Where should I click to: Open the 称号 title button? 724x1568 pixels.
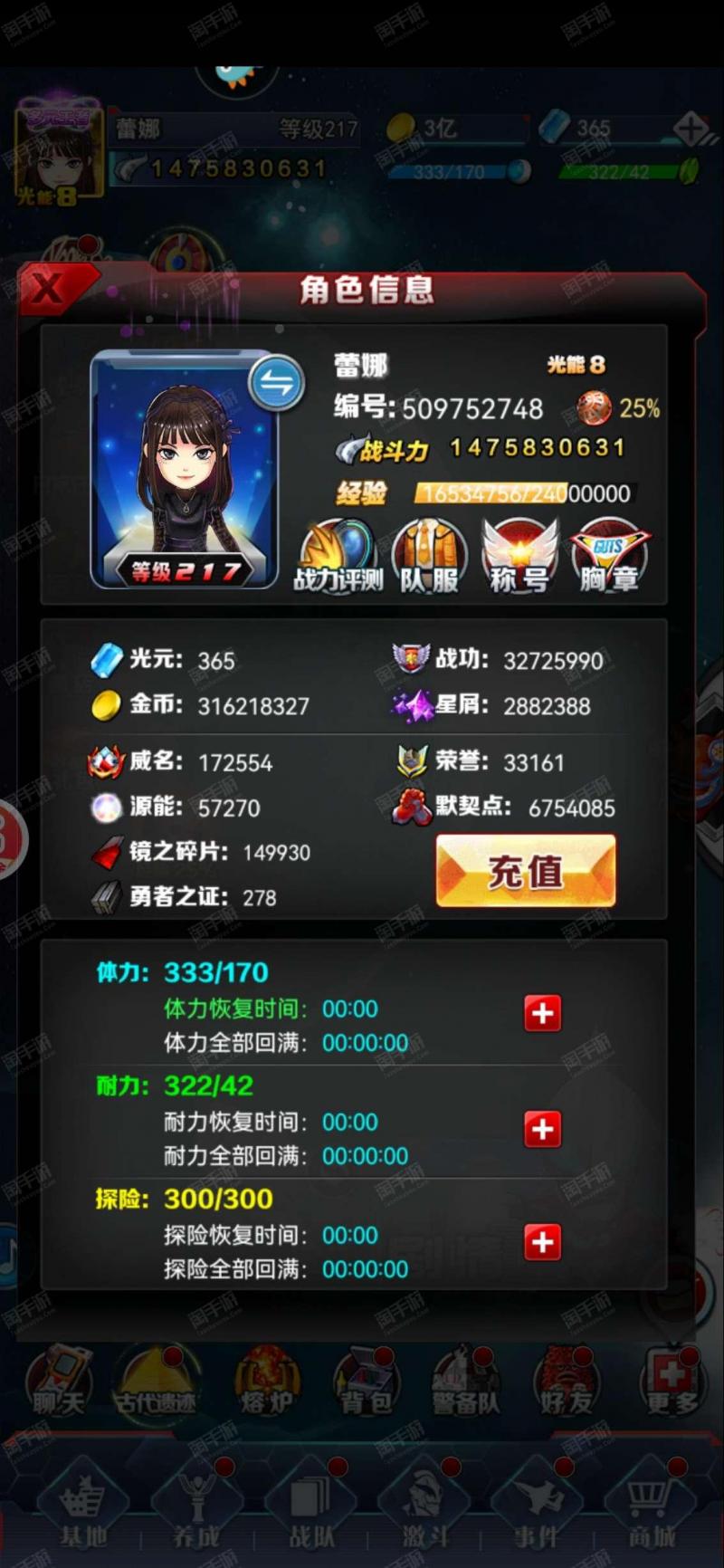point(519,557)
